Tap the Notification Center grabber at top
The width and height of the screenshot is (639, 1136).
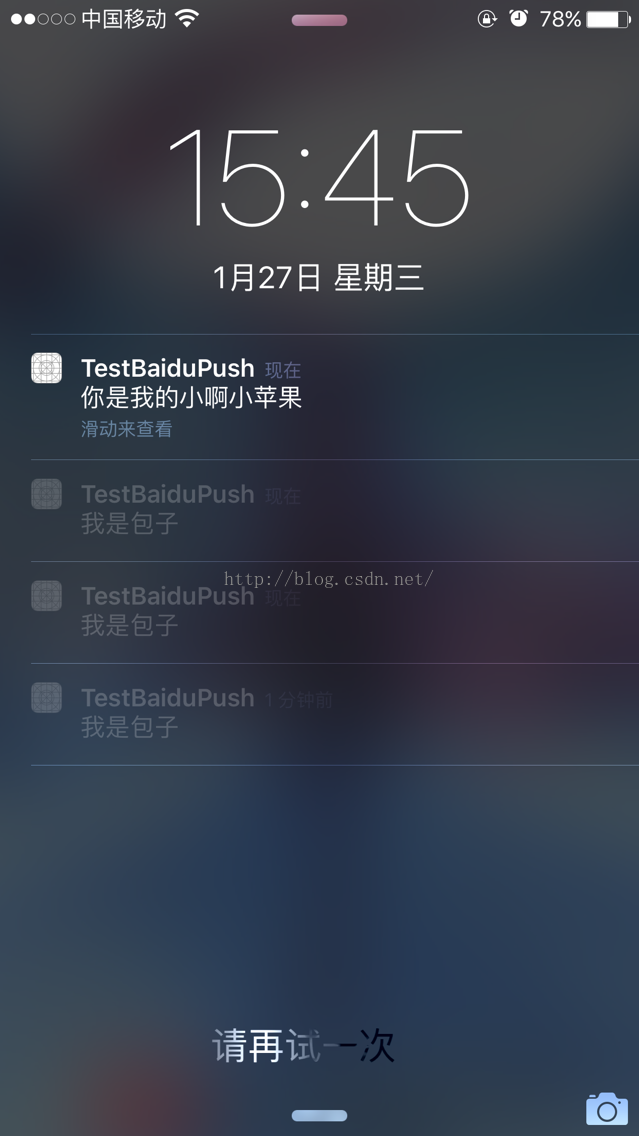point(320,20)
